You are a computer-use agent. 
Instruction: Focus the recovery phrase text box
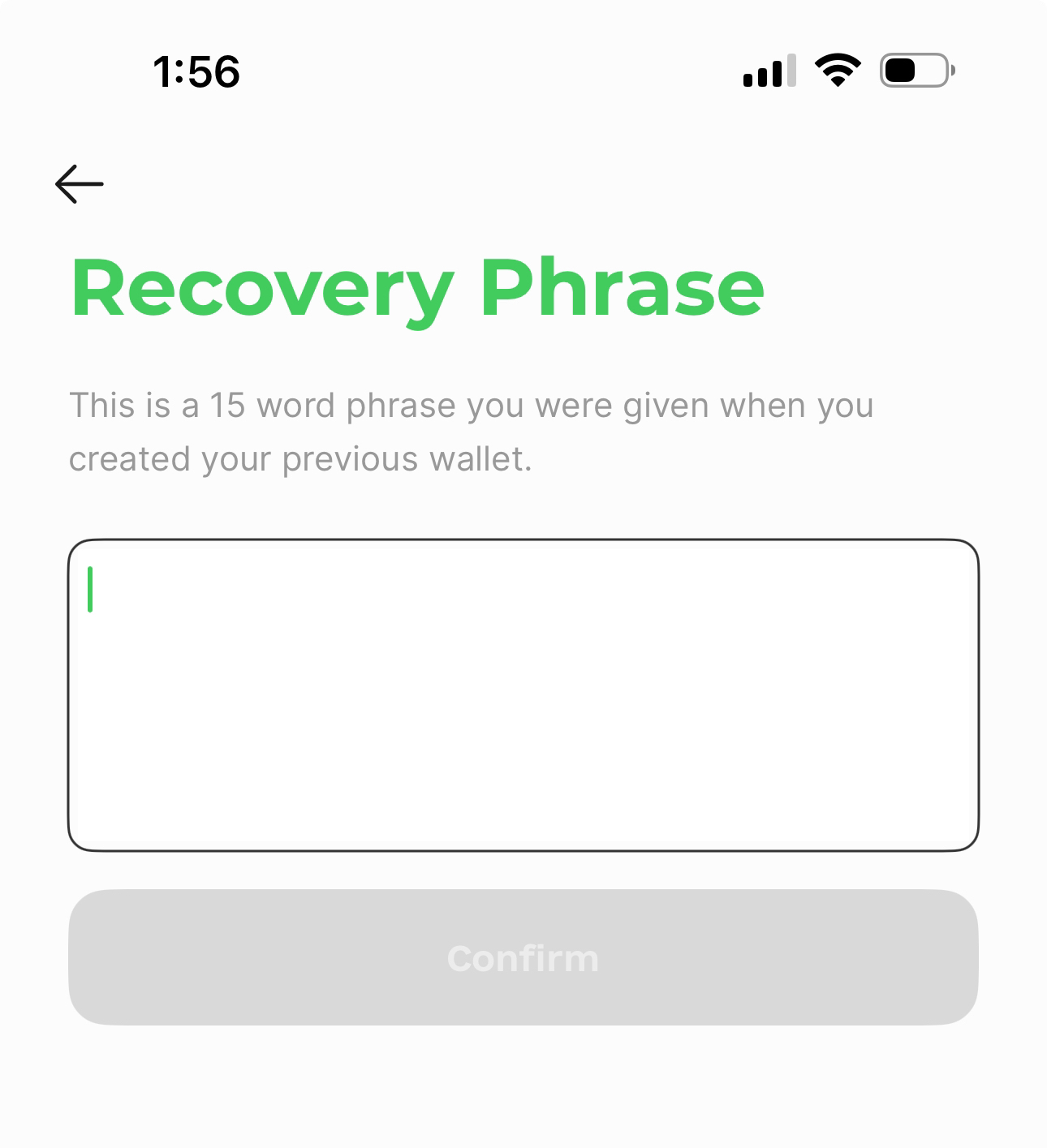(x=523, y=694)
